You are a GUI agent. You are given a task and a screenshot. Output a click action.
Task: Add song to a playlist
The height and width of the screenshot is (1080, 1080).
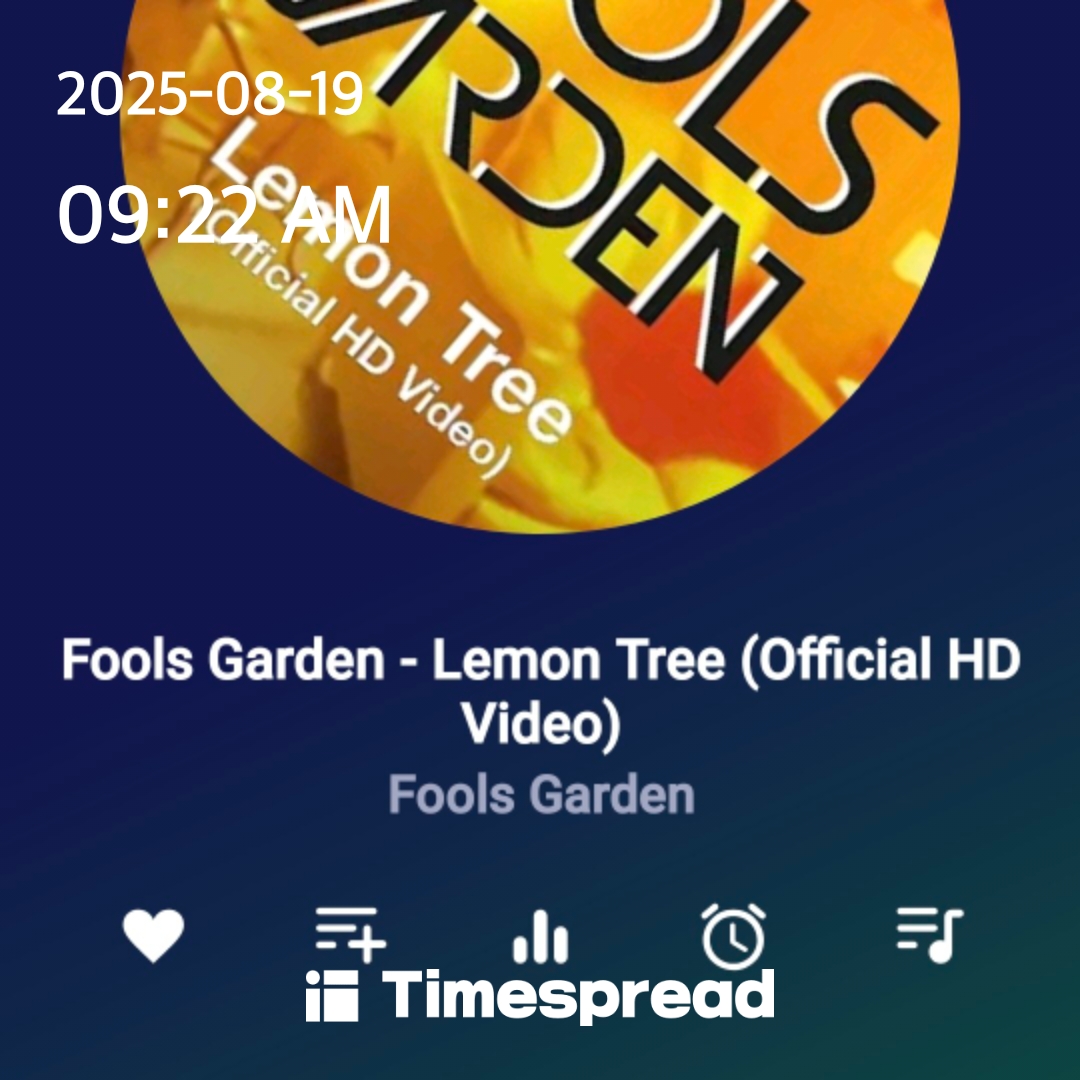(349, 934)
